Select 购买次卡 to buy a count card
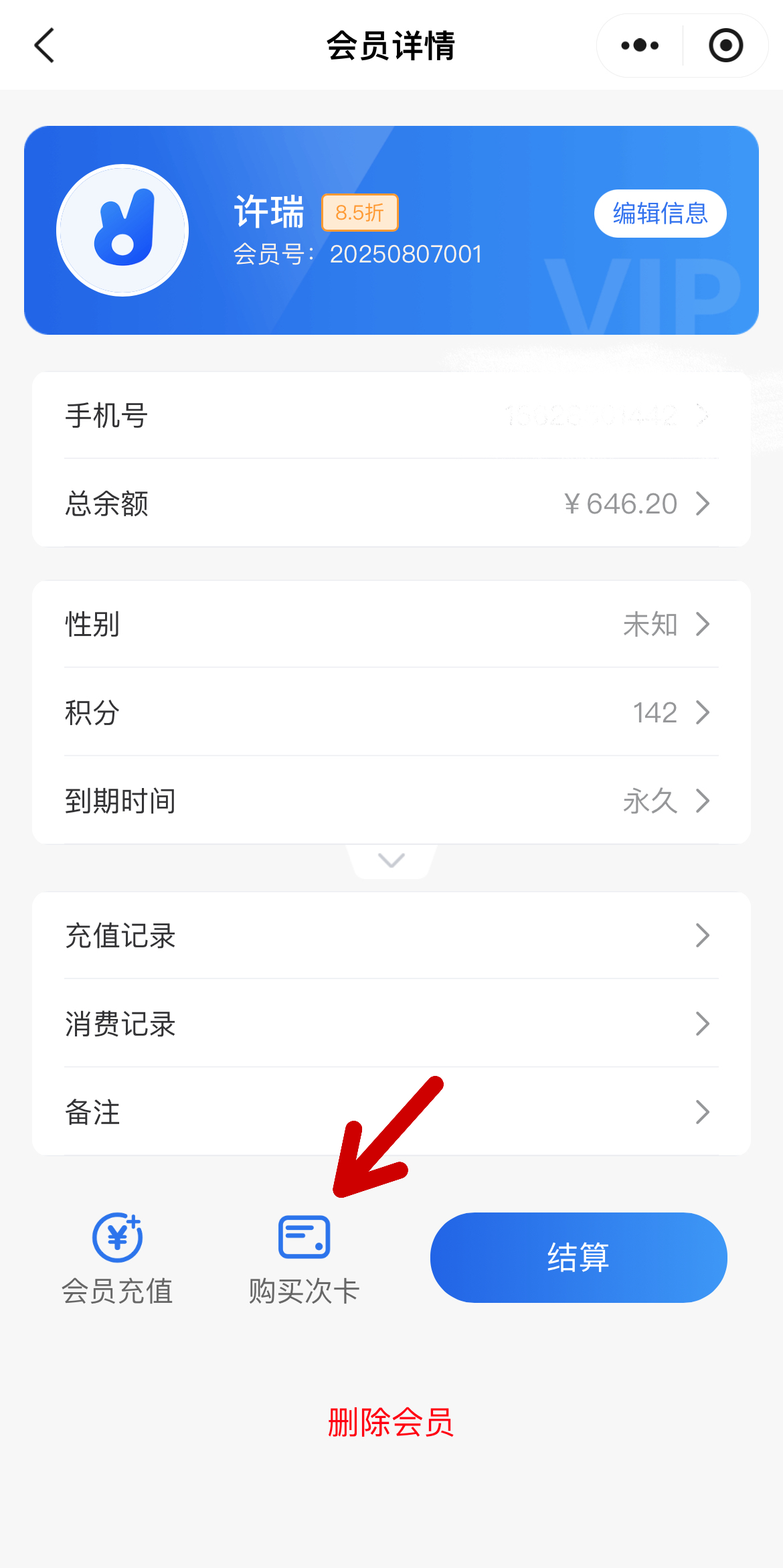 click(x=304, y=1259)
